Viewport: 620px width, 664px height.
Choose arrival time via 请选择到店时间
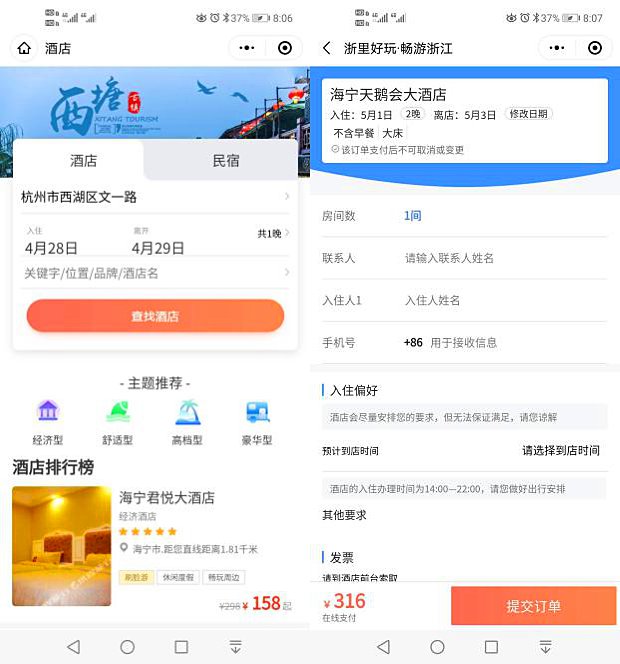(560, 451)
